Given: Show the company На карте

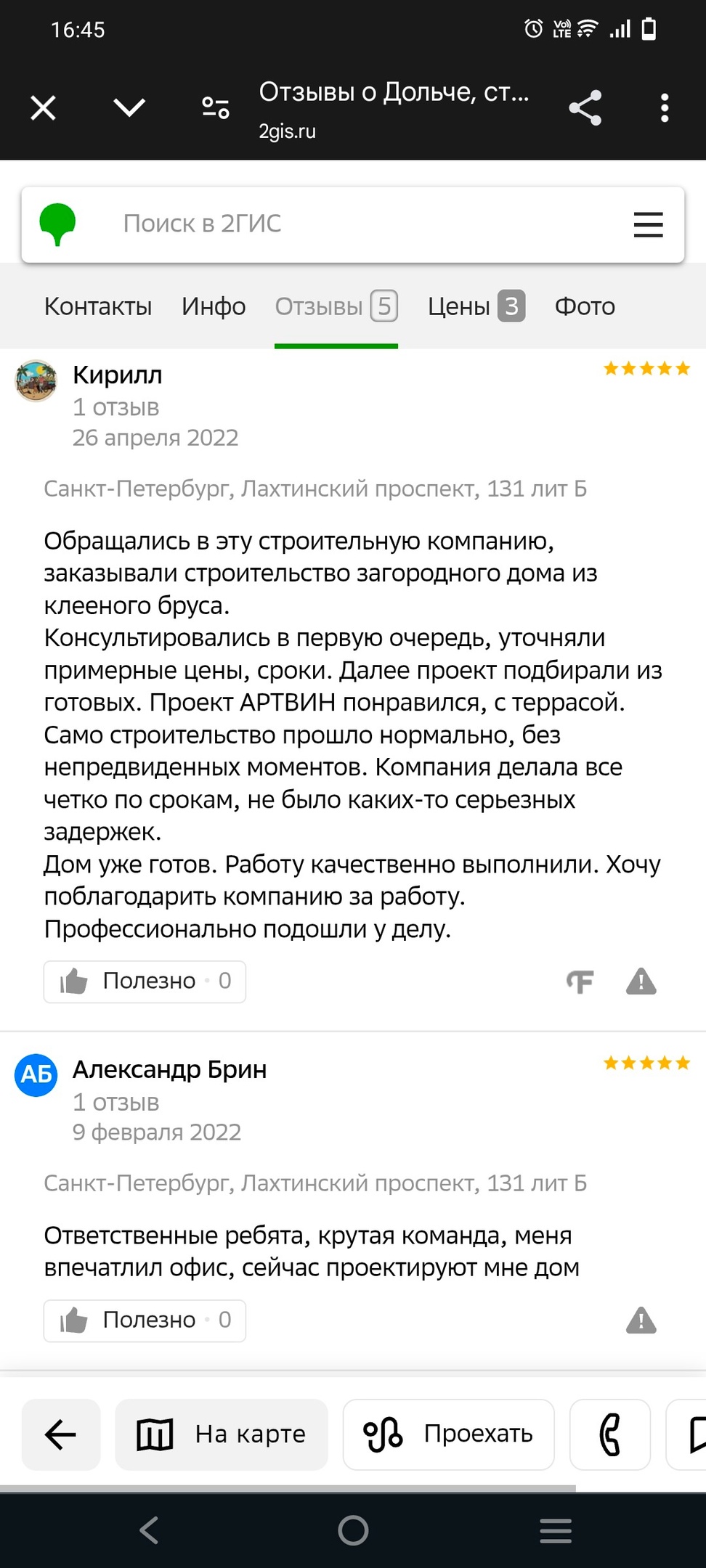Looking at the screenshot, I should 222,1434.
